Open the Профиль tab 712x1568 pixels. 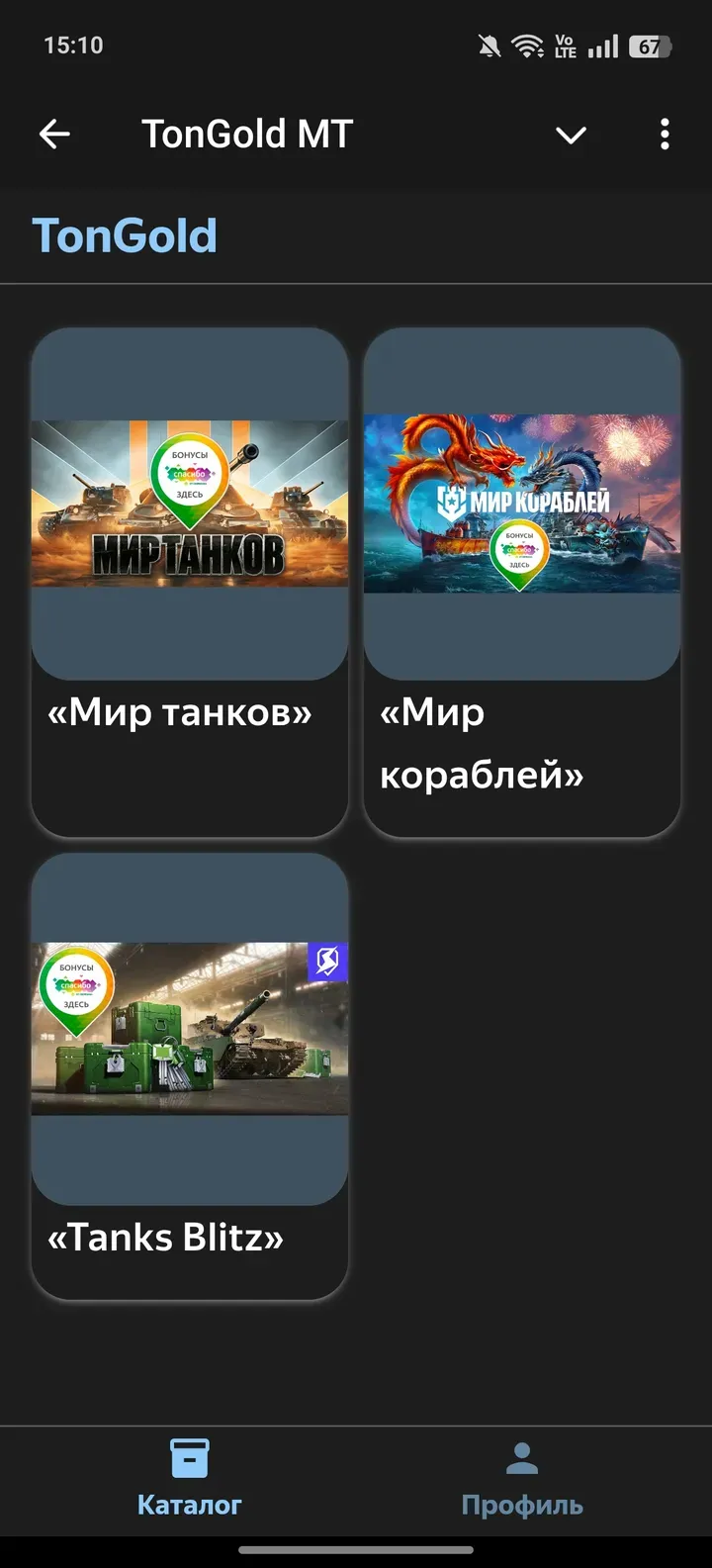click(x=523, y=1505)
